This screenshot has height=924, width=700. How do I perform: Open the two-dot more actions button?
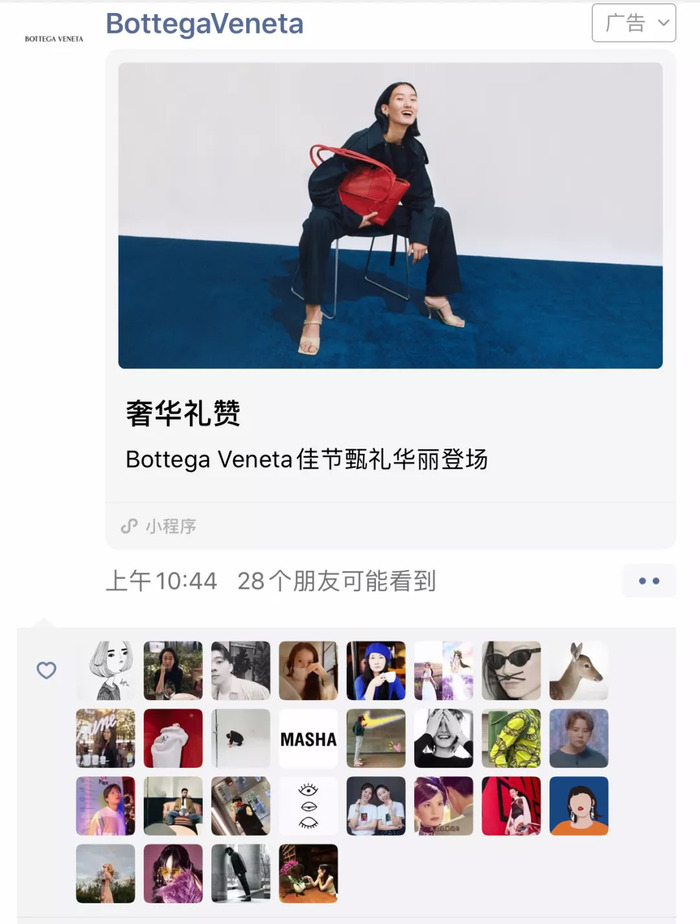pyautogui.click(x=648, y=581)
